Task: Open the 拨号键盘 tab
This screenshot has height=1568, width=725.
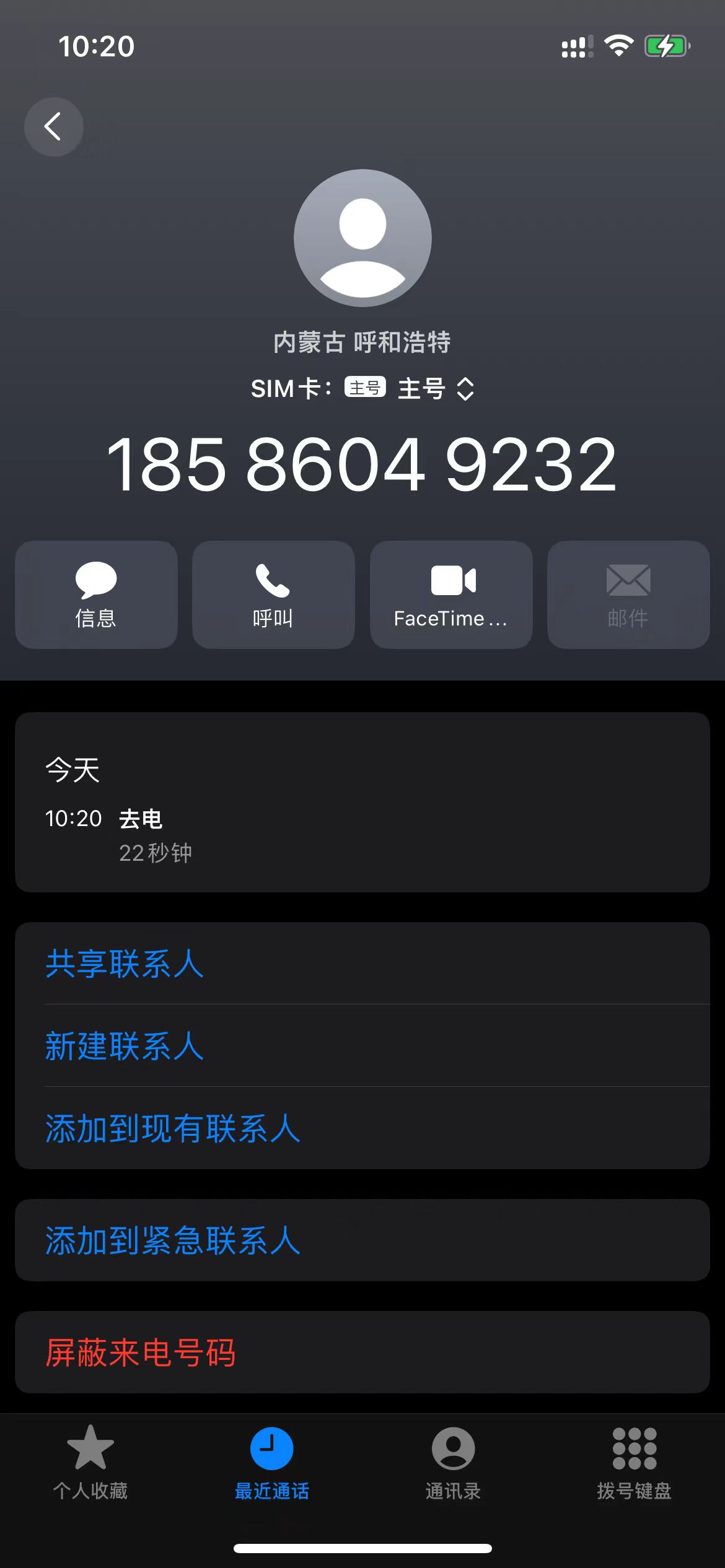Action: pos(634,1463)
